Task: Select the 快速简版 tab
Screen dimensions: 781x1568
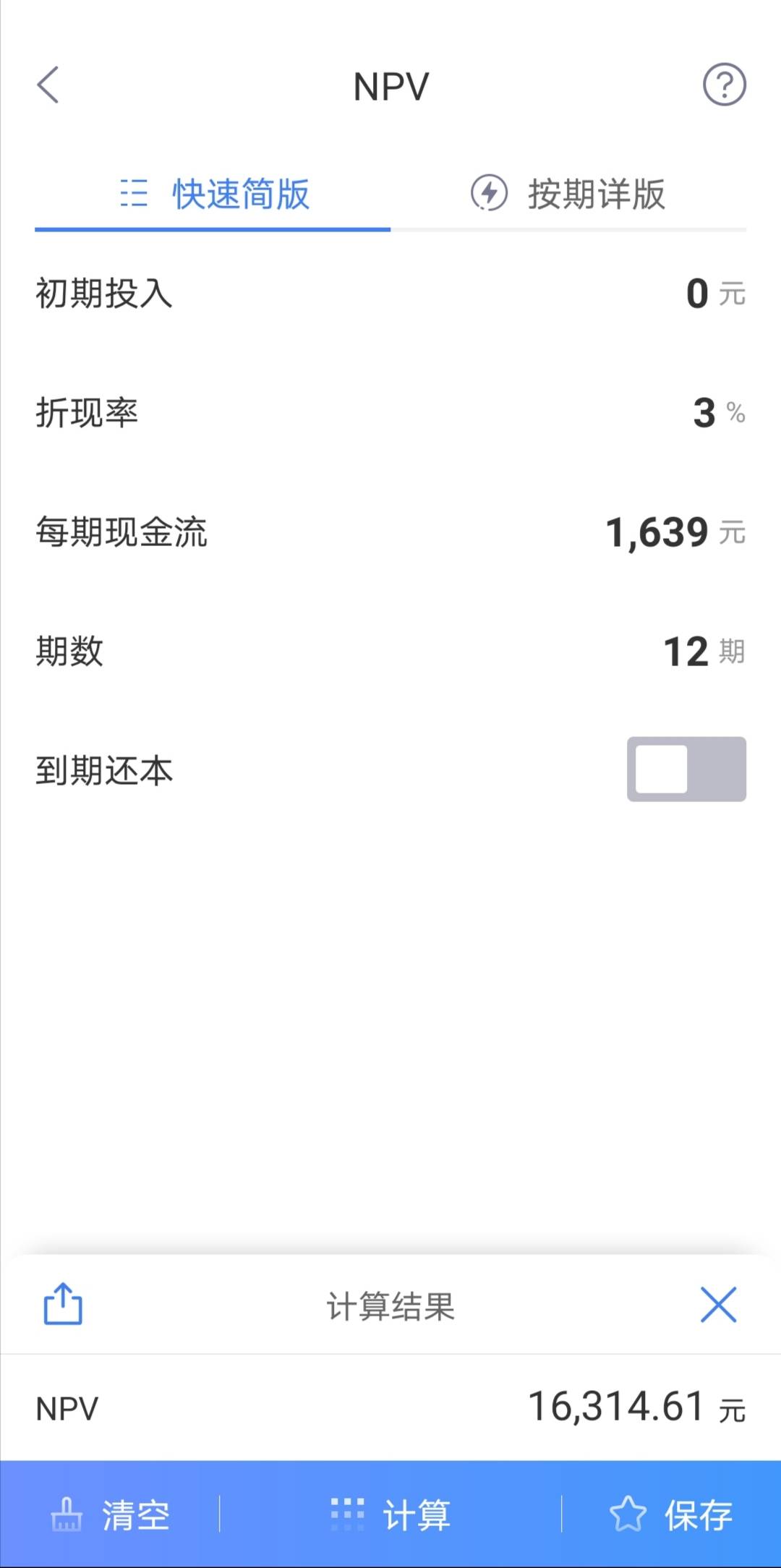Action: 241,194
